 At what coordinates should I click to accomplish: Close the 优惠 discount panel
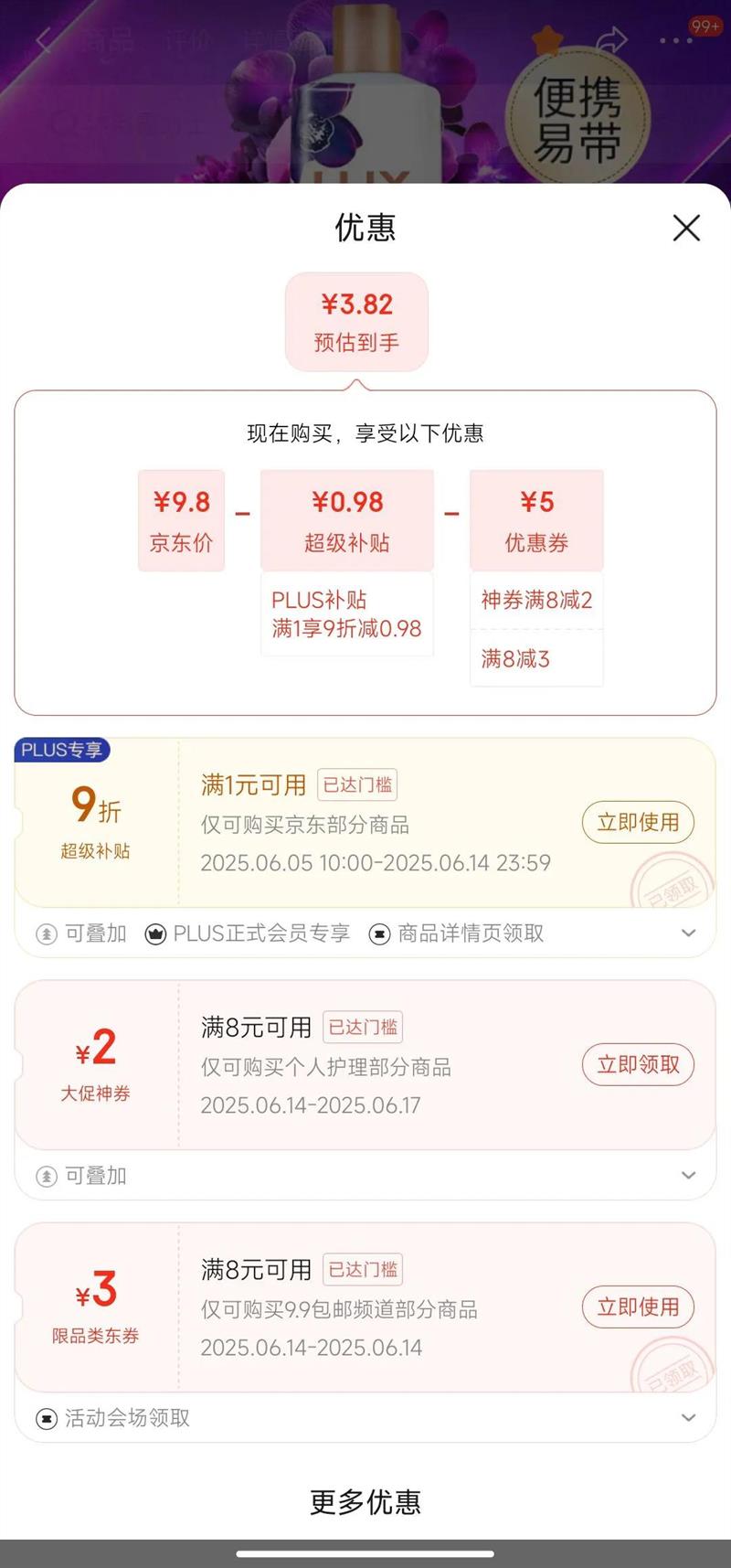(x=686, y=228)
